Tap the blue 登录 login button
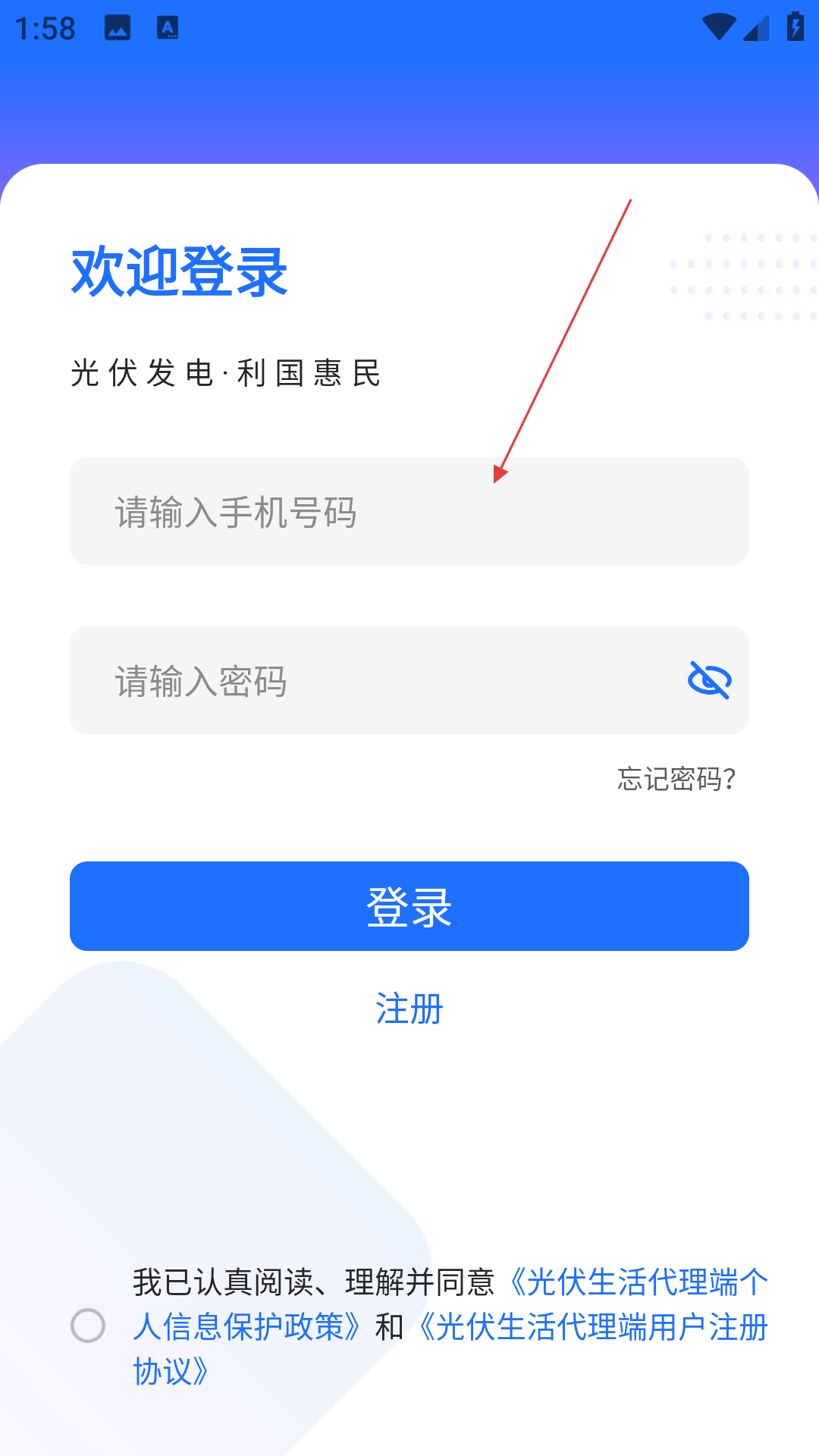 tap(409, 906)
